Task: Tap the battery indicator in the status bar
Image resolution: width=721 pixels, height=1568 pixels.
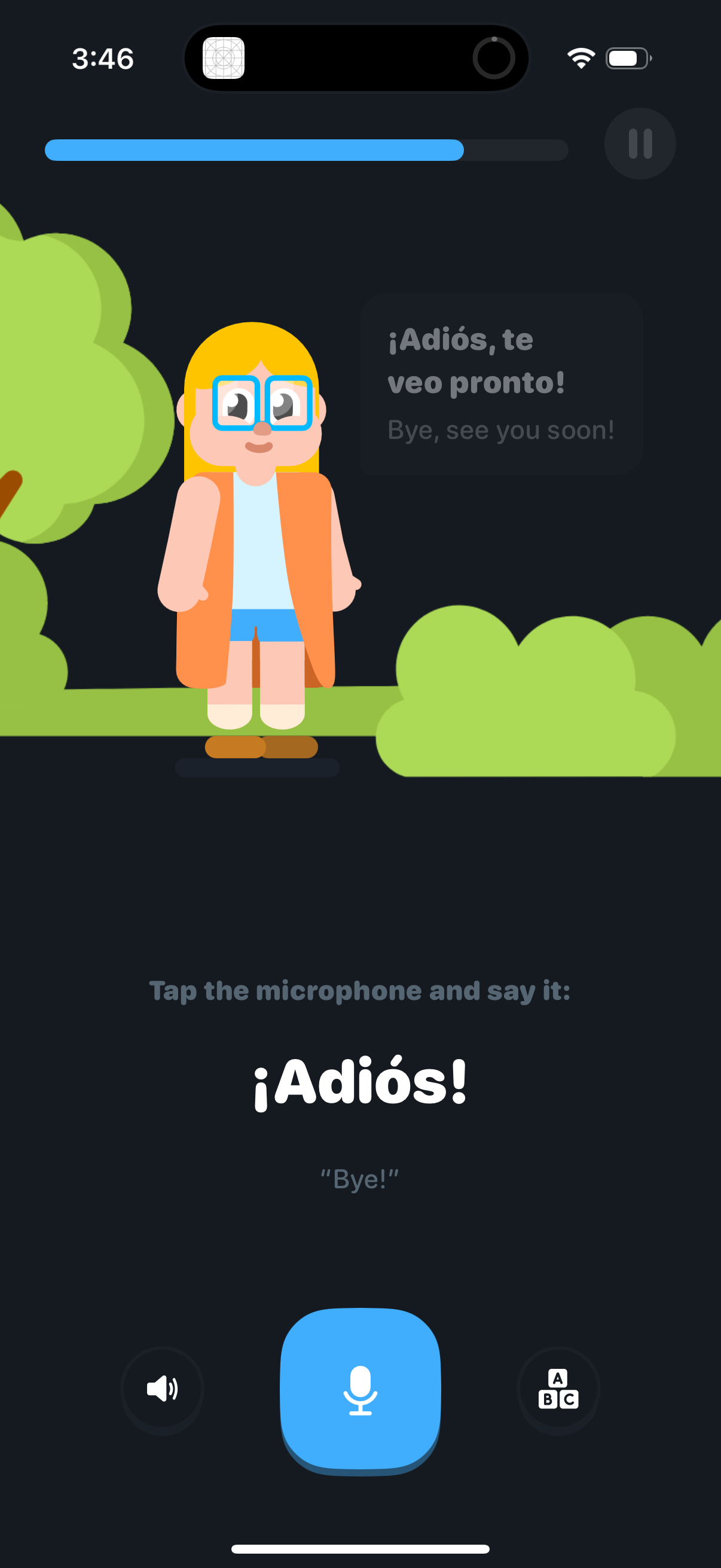Action: click(x=627, y=58)
